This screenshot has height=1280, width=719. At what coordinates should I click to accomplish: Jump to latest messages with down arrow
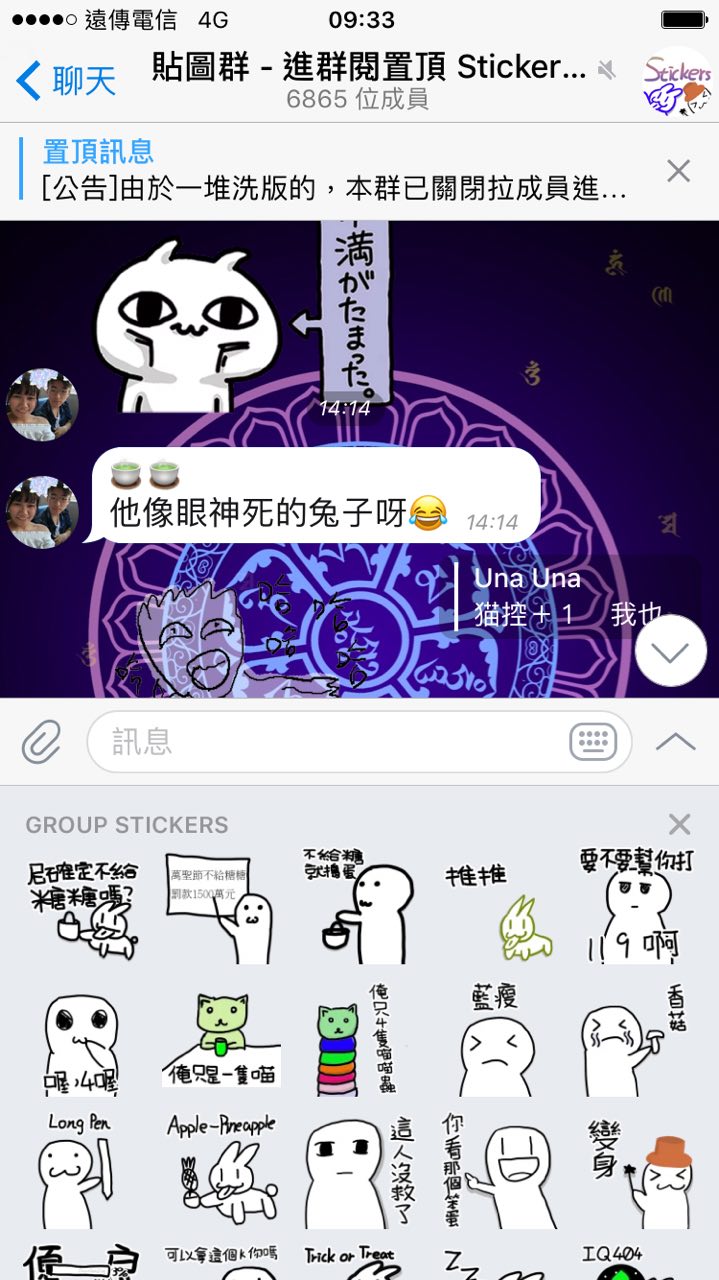point(670,652)
